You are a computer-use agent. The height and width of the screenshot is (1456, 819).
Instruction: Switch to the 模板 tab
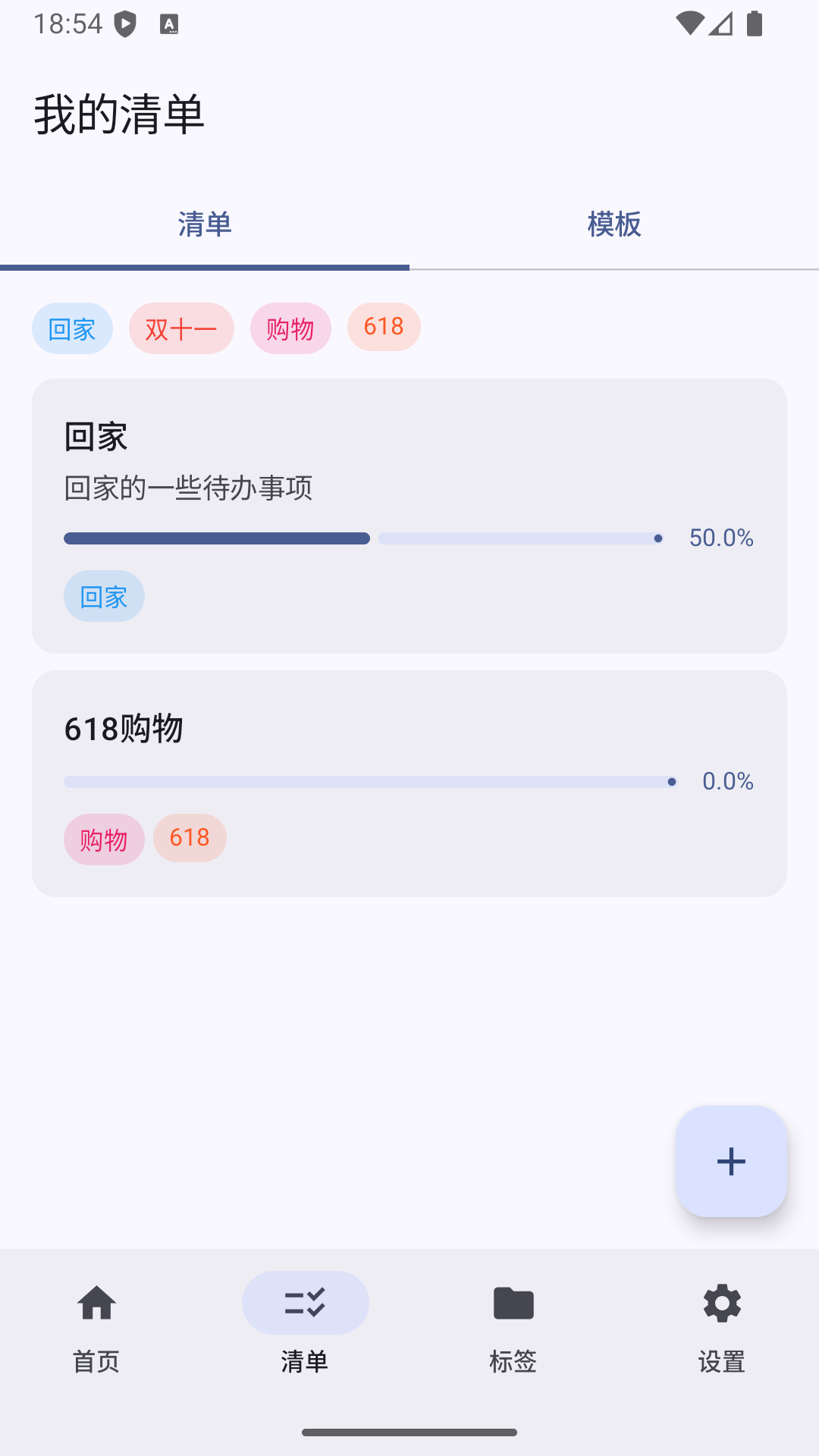(613, 225)
